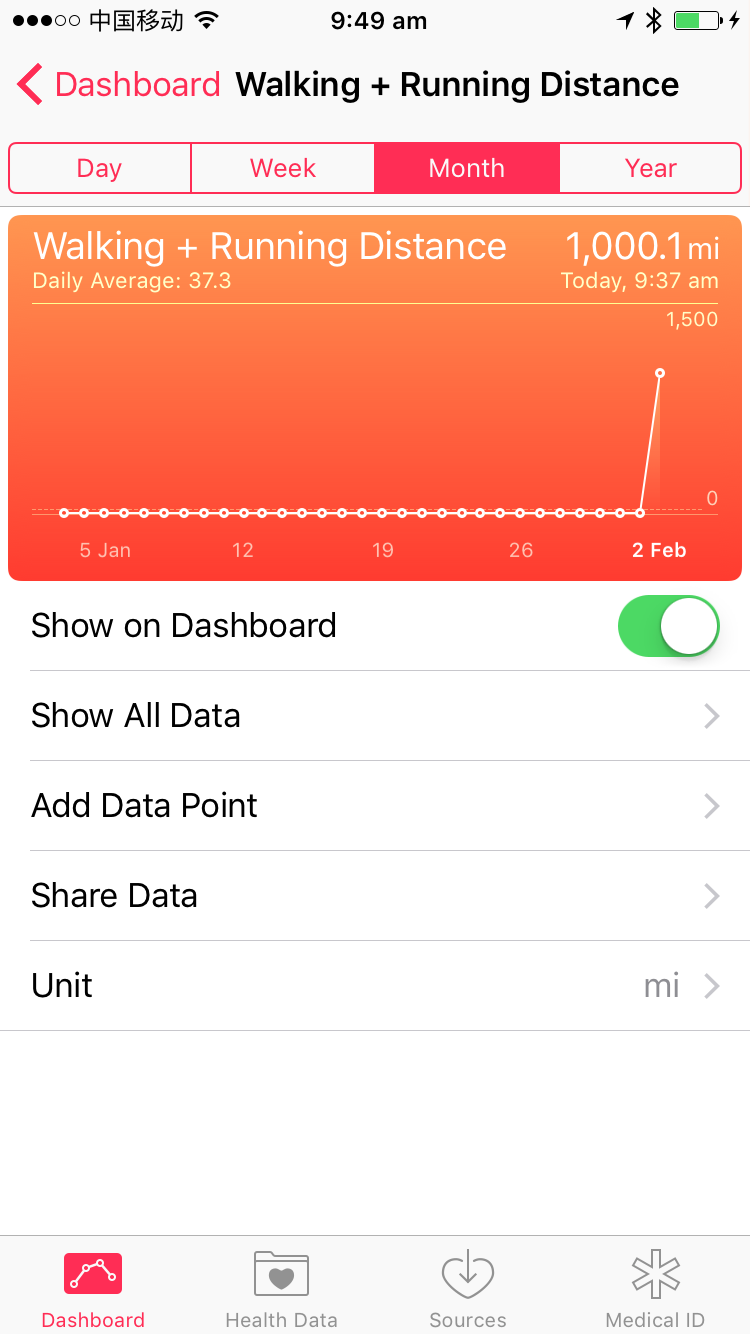Viewport: 750px width, 1334px height.
Task: Open the Medical ID tab
Action: tap(655, 1290)
